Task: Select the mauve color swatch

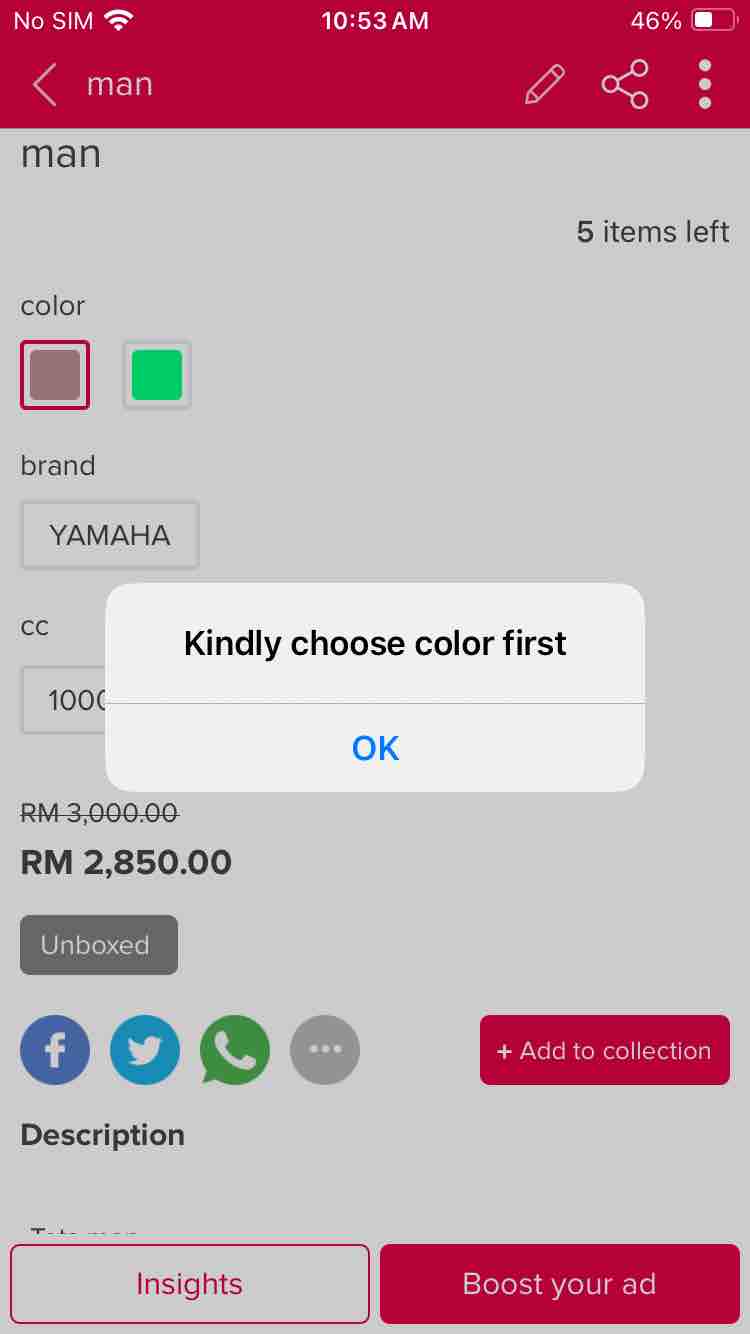Action: coord(55,375)
